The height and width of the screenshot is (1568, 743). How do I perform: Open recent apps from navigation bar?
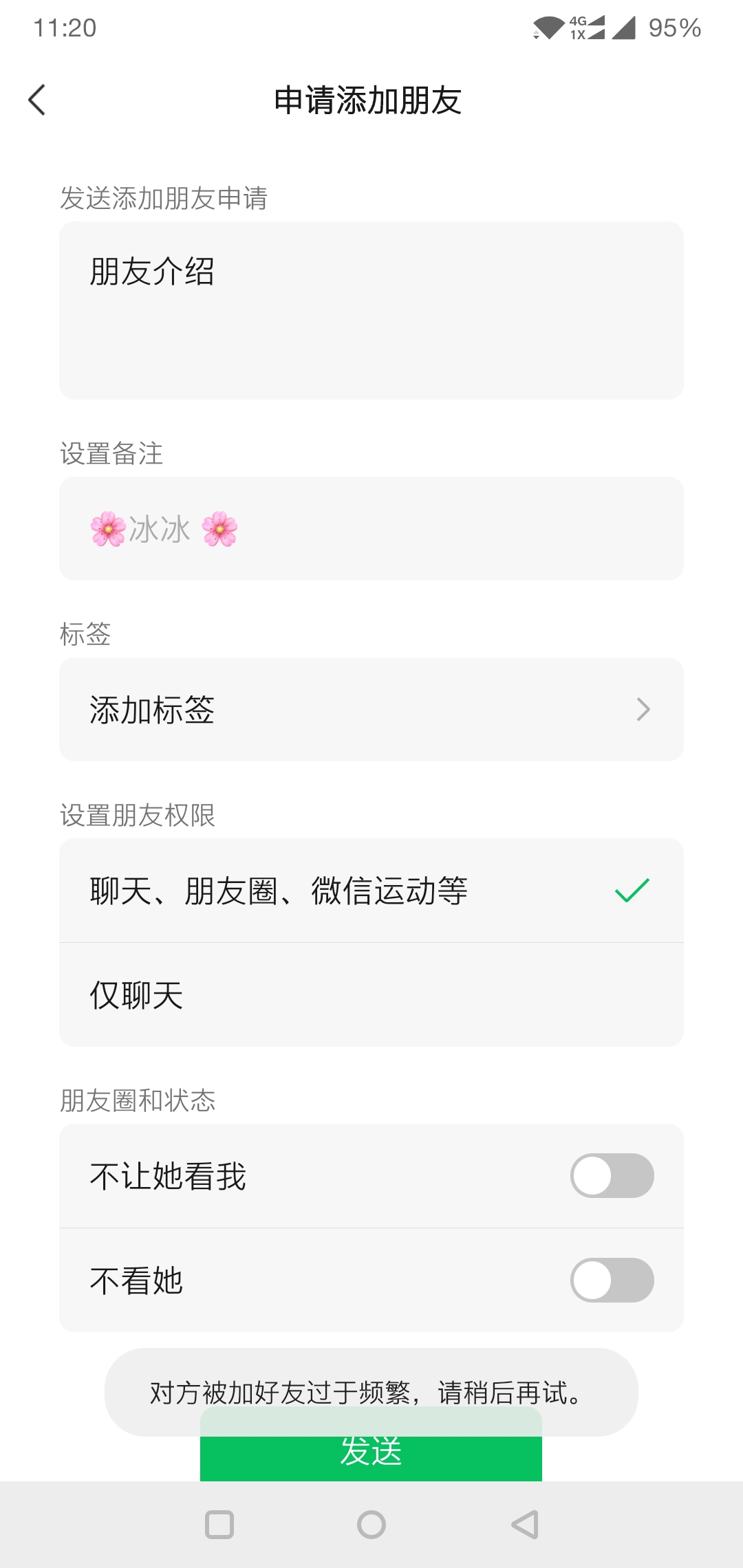click(219, 1525)
